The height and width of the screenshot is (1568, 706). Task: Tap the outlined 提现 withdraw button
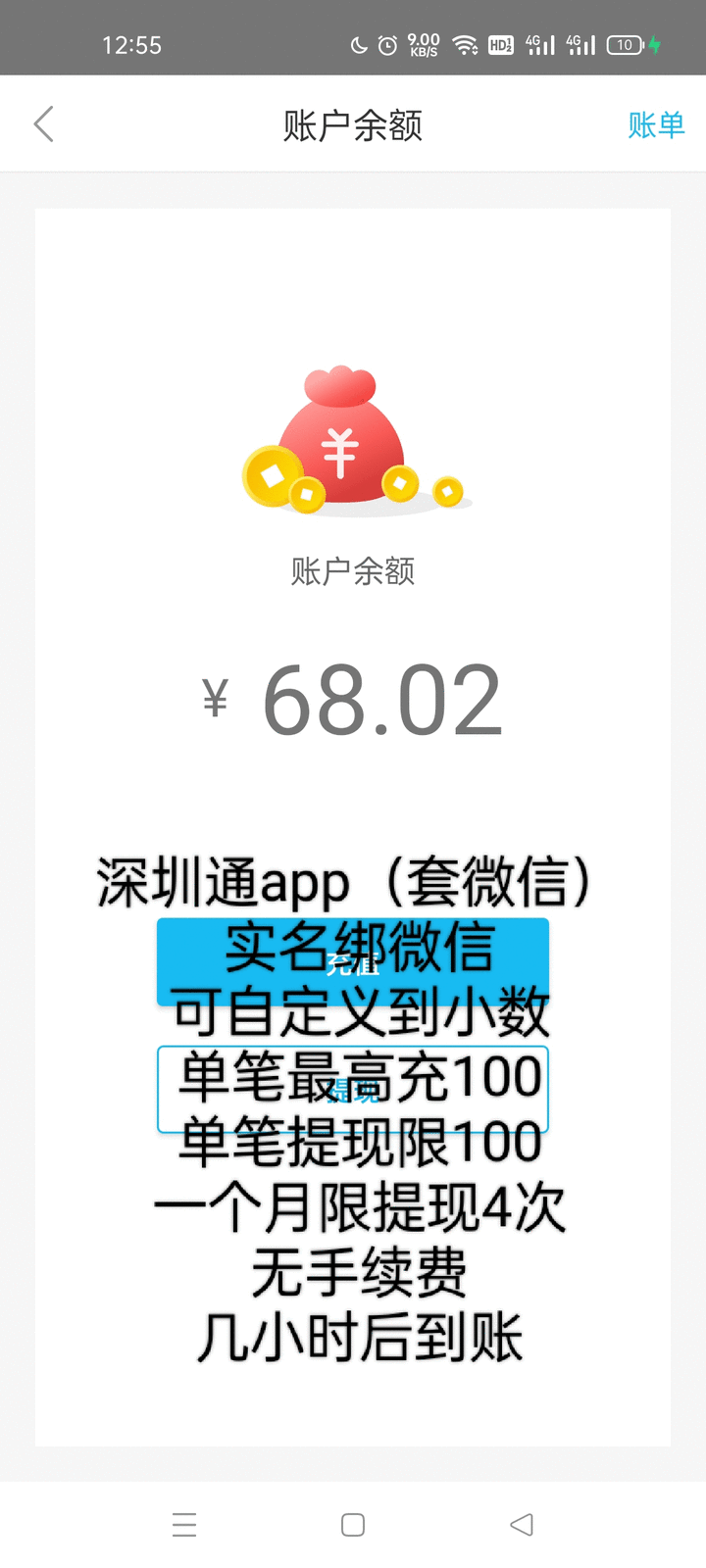click(x=353, y=1090)
